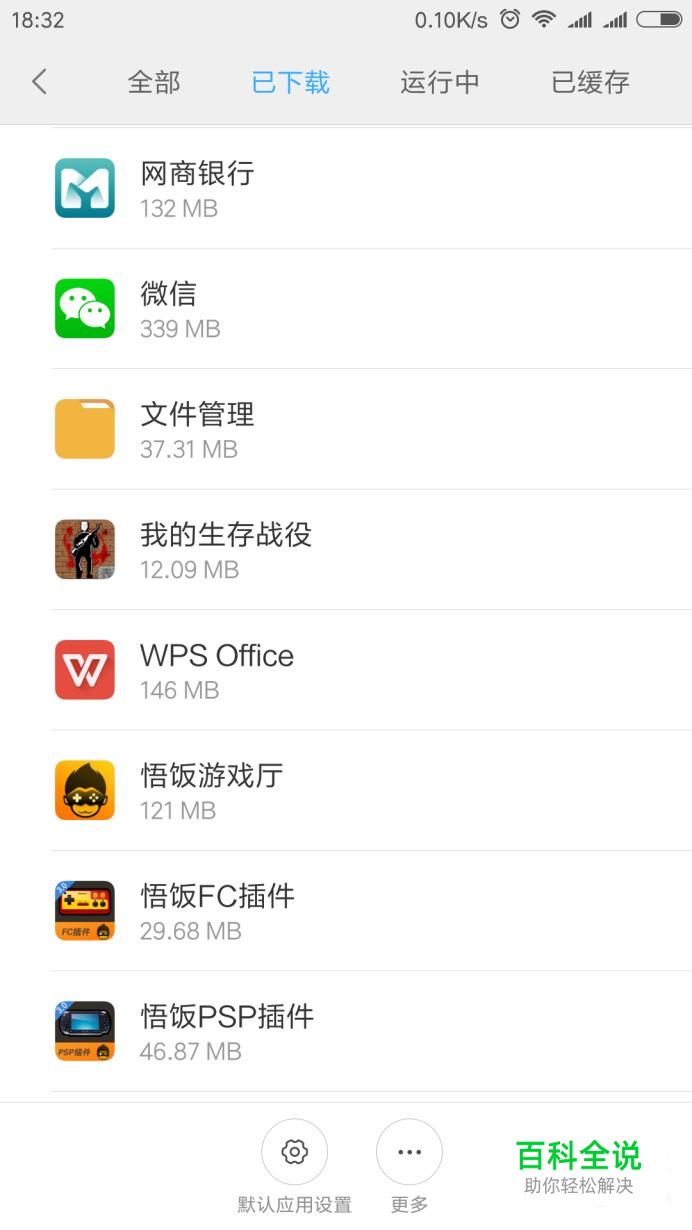Viewport: 692px width, 1230px height.
Task: Tap the 更多 three-dot button
Action: point(409,1152)
